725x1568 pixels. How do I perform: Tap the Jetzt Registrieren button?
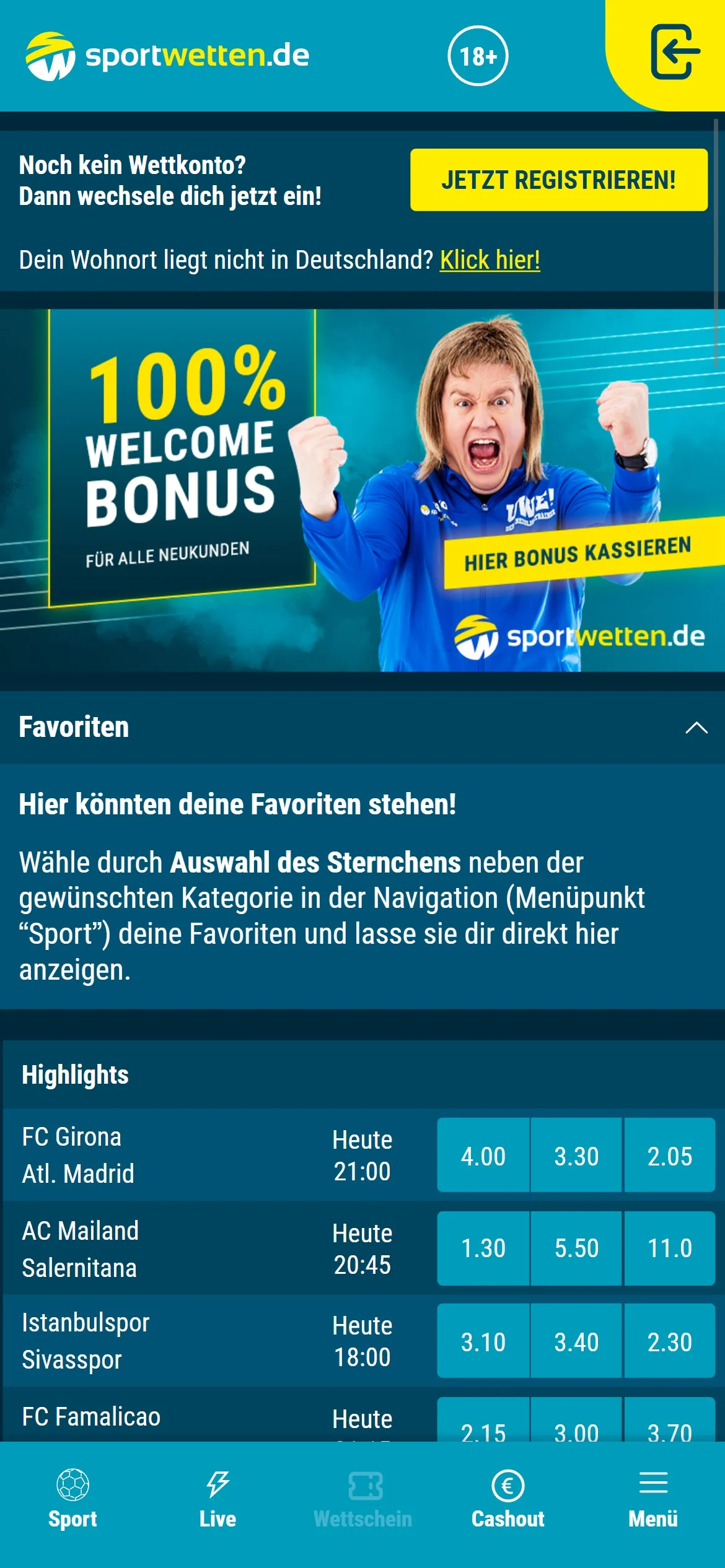[558, 180]
